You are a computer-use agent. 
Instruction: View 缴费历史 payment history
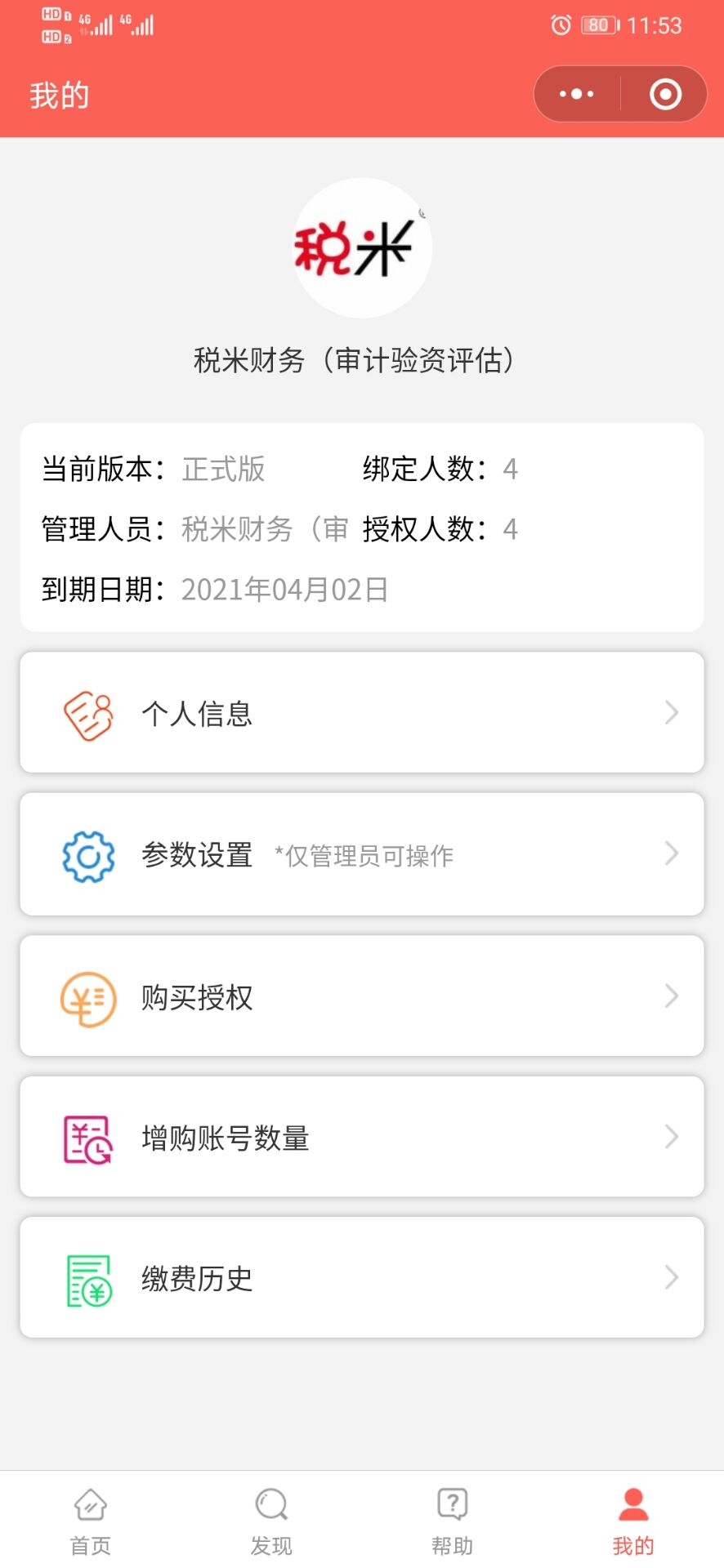coord(362,1277)
